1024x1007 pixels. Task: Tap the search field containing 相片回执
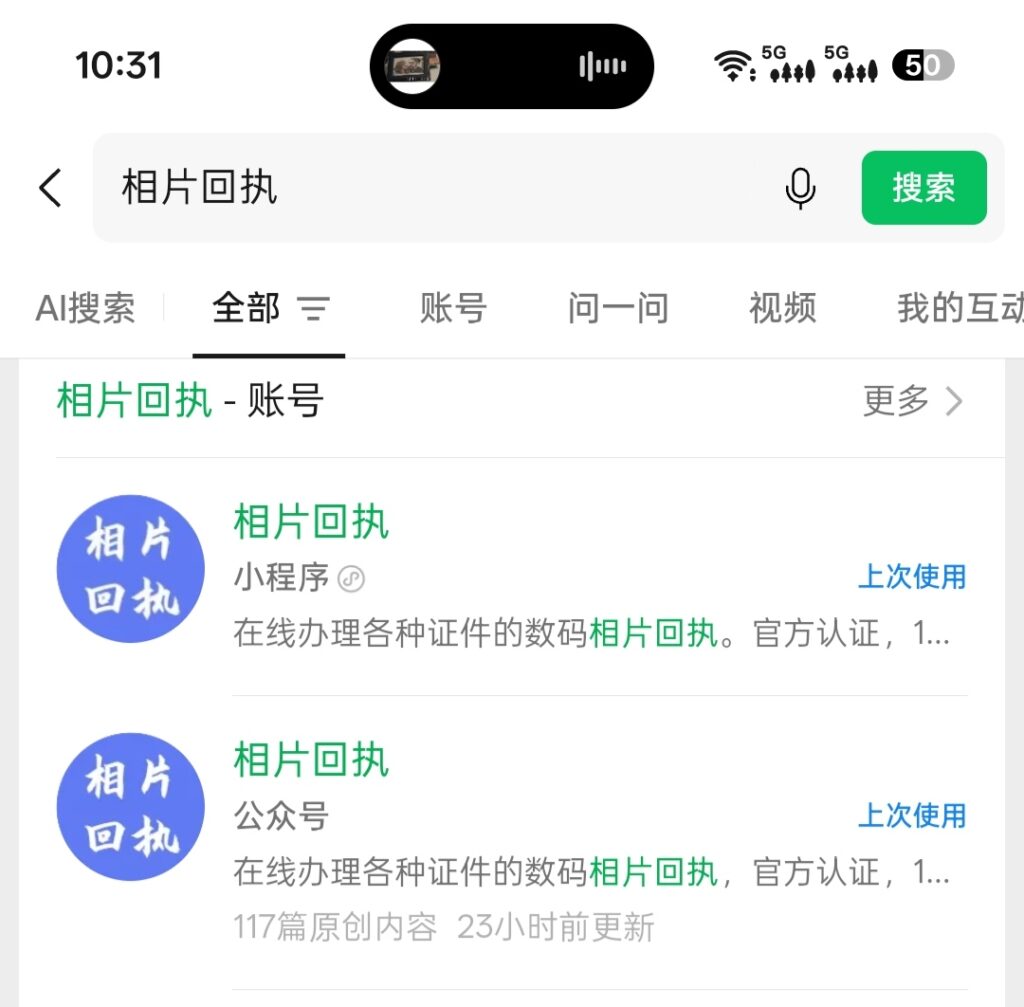pyautogui.click(x=430, y=188)
